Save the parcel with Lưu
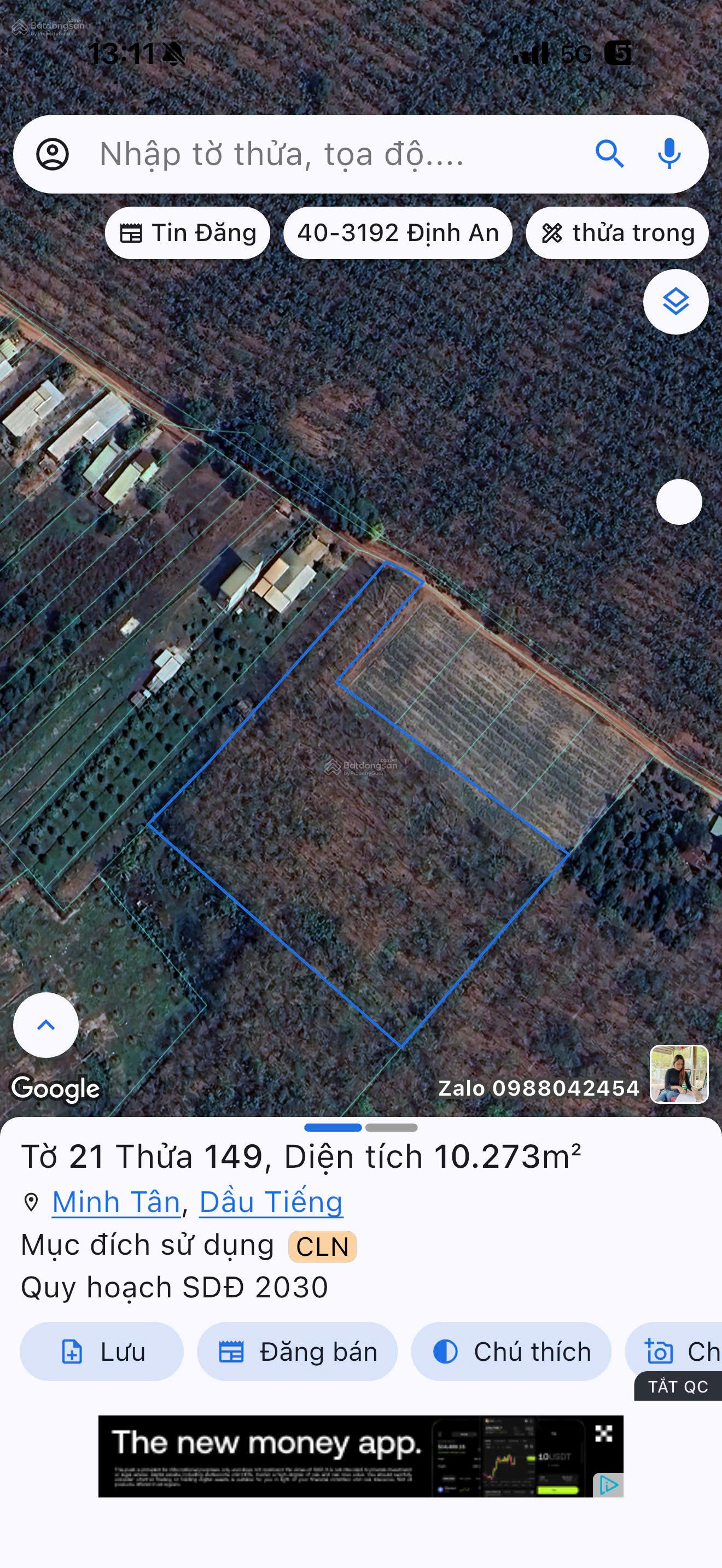The height and width of the screenshot is (1568, 722). coord(102,1351)
